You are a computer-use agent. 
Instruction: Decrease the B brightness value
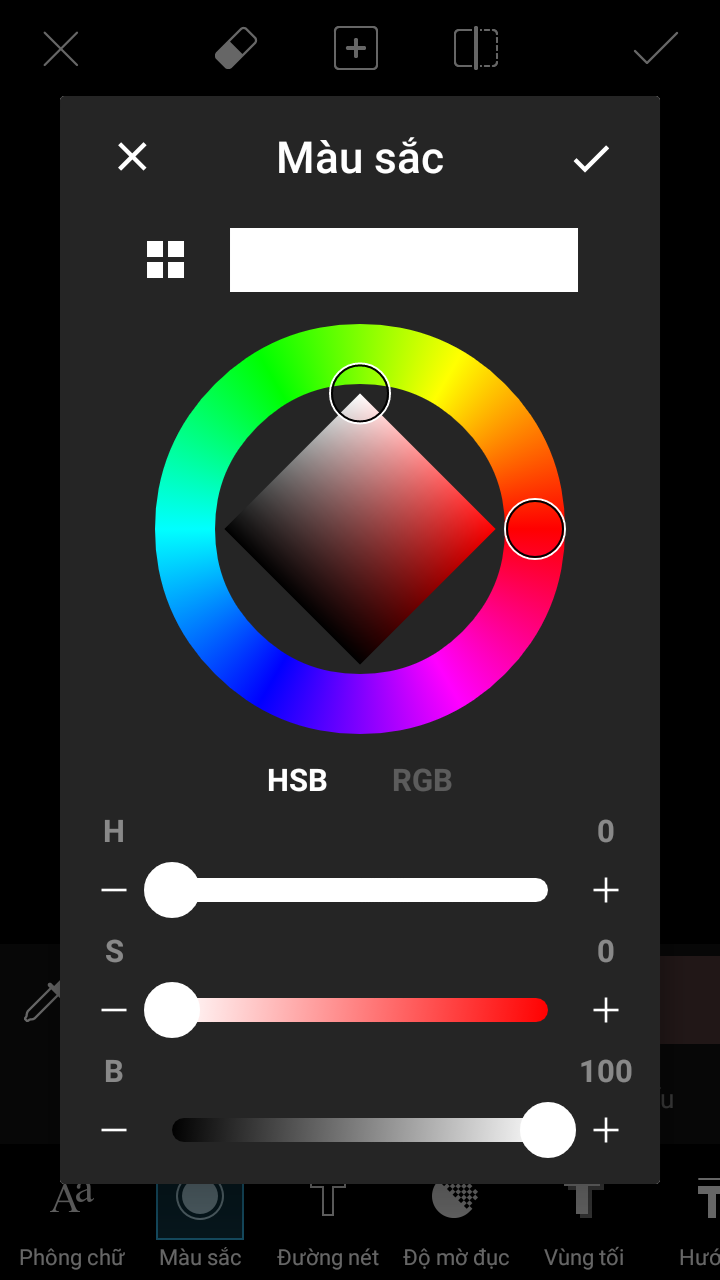pos(114,1130)
